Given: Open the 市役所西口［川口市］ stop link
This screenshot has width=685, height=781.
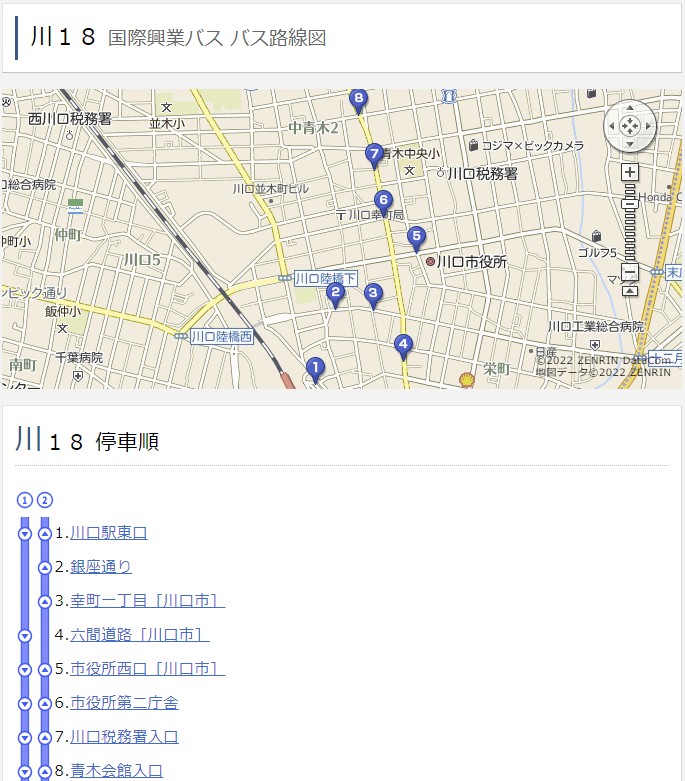Looking at the screenshot, I should click(147, 669).
